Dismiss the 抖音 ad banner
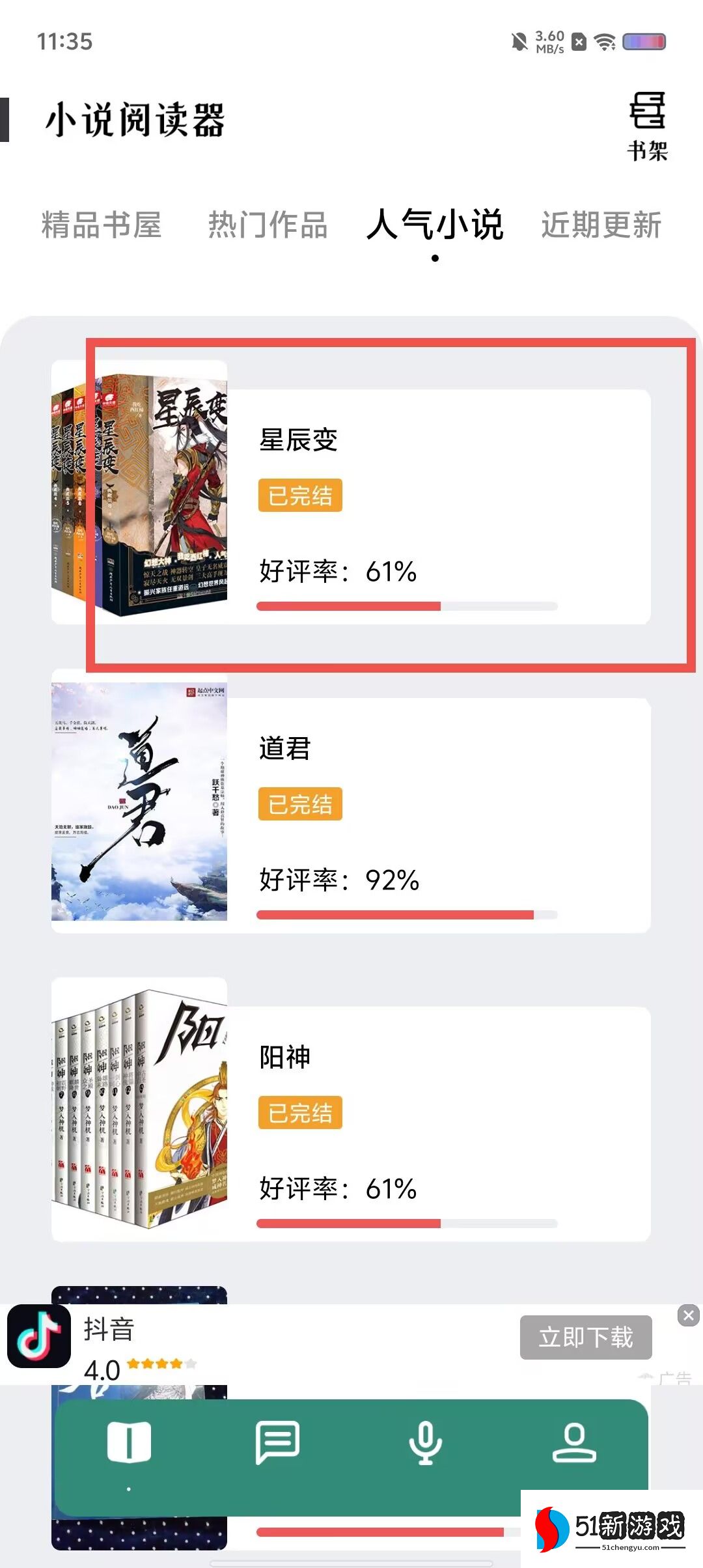This screenshot has width=703, height=1568. pyautogui.click(x=688, y=1315)
